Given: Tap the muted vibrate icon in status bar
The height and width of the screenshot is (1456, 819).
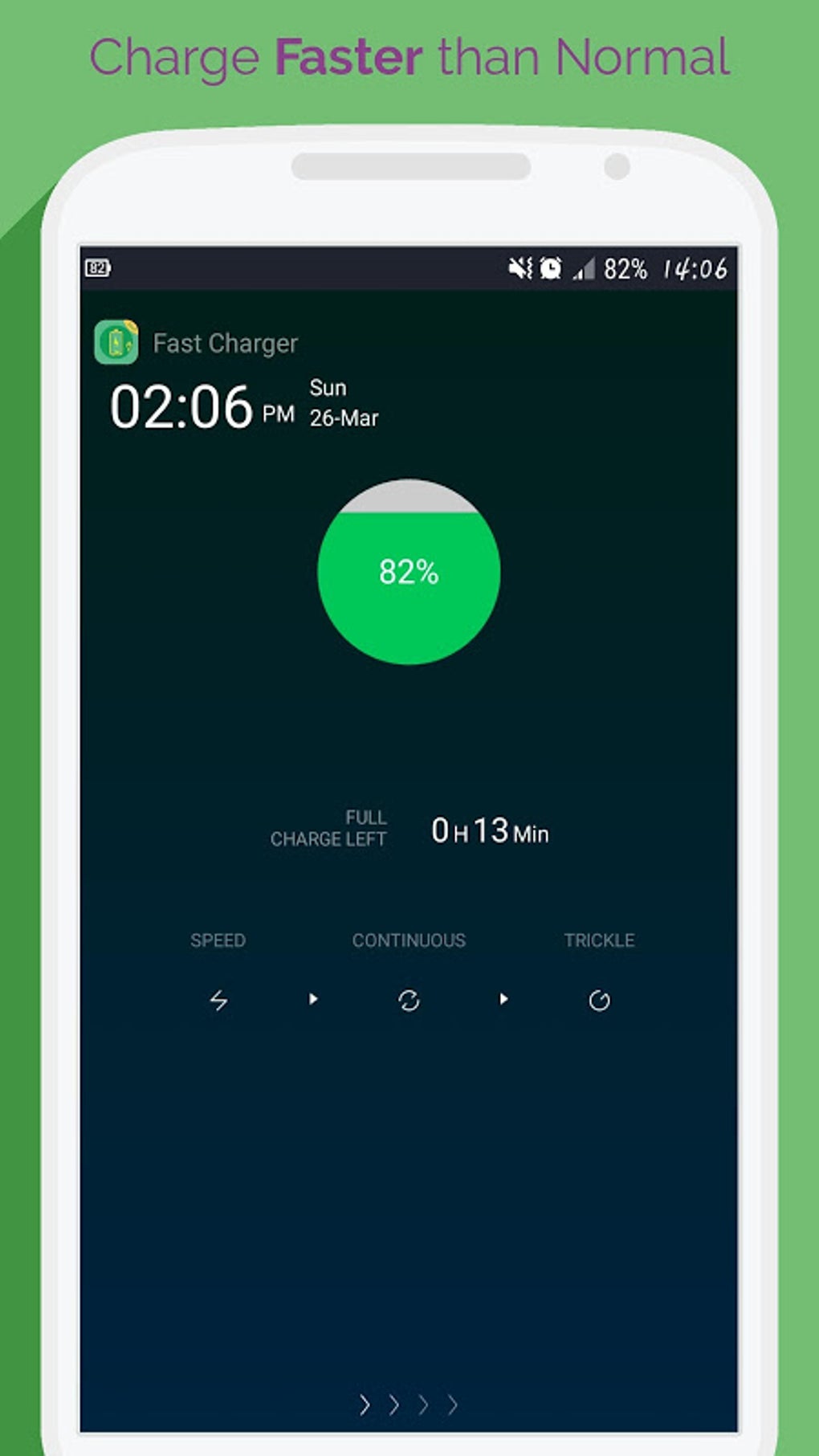Looking at the screenshot, I should tap(519, 269).
